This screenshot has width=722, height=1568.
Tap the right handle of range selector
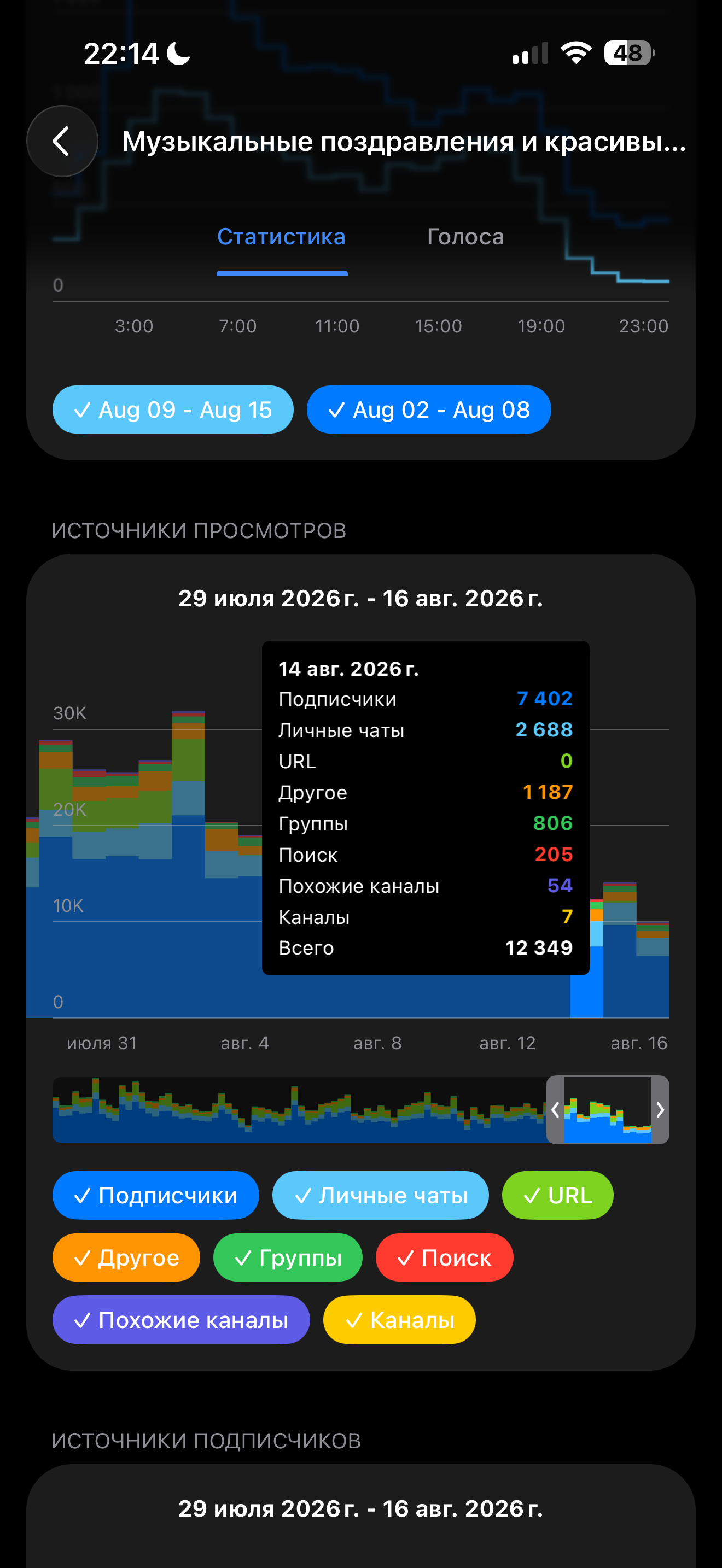[661, 1110]
